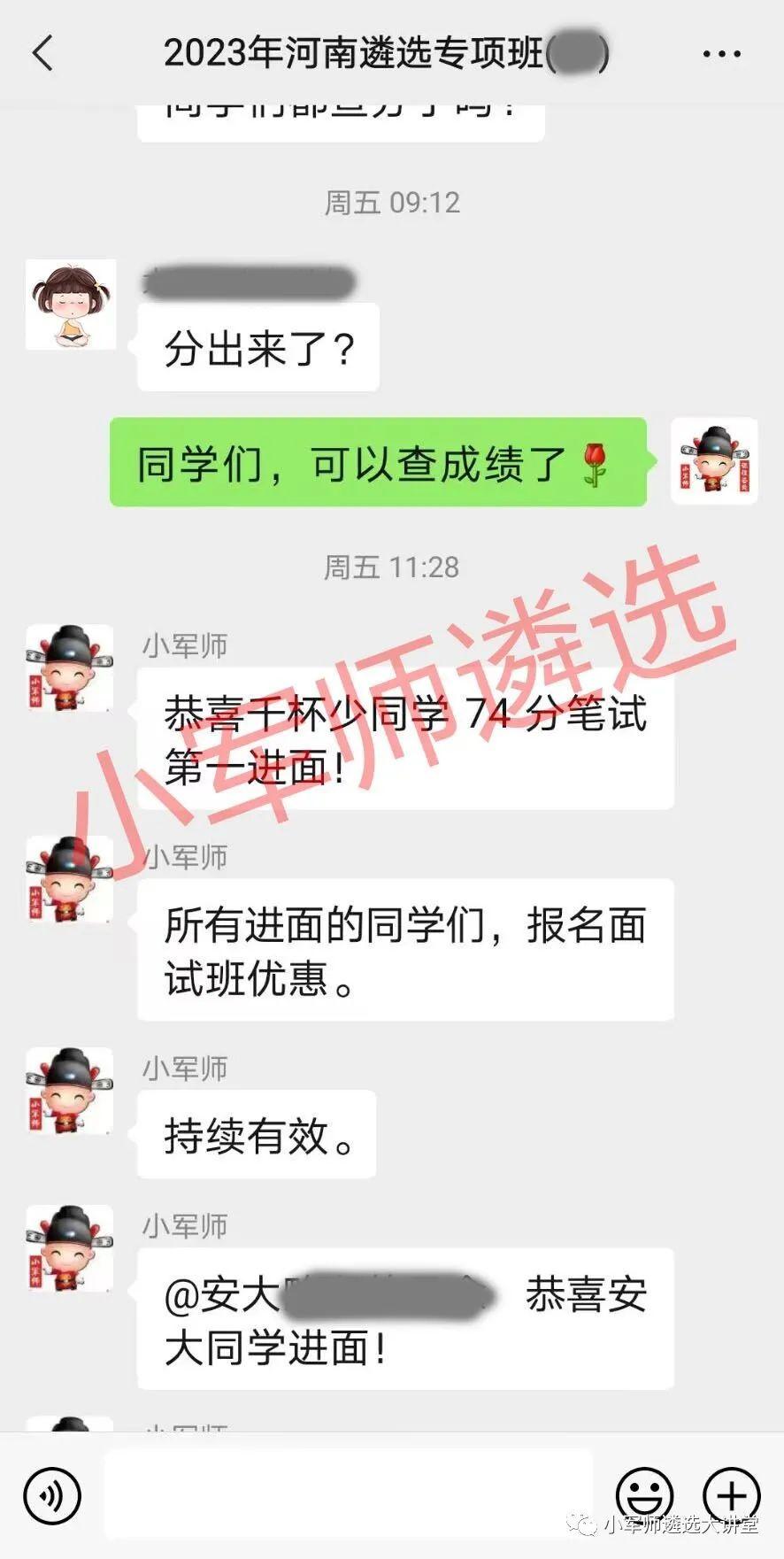Go back from the group chat
The width and height of the screenshot is (784, 1559).
coord(42,53)
